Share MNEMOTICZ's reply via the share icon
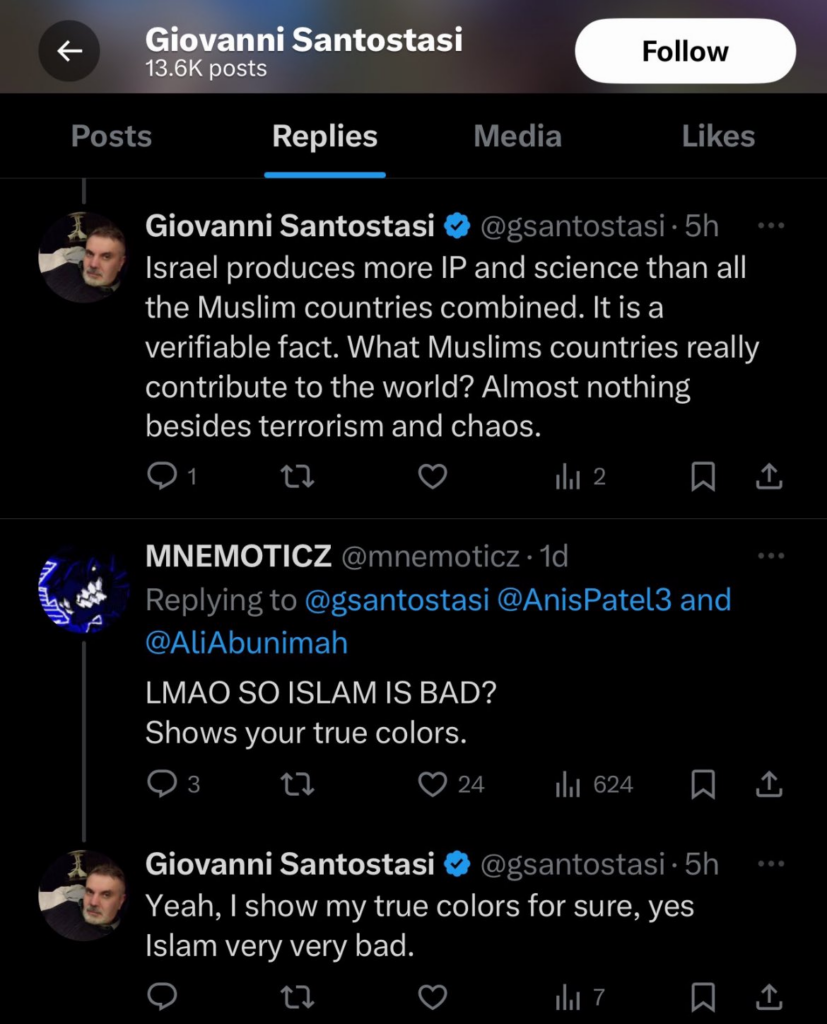 pos(768,785)
